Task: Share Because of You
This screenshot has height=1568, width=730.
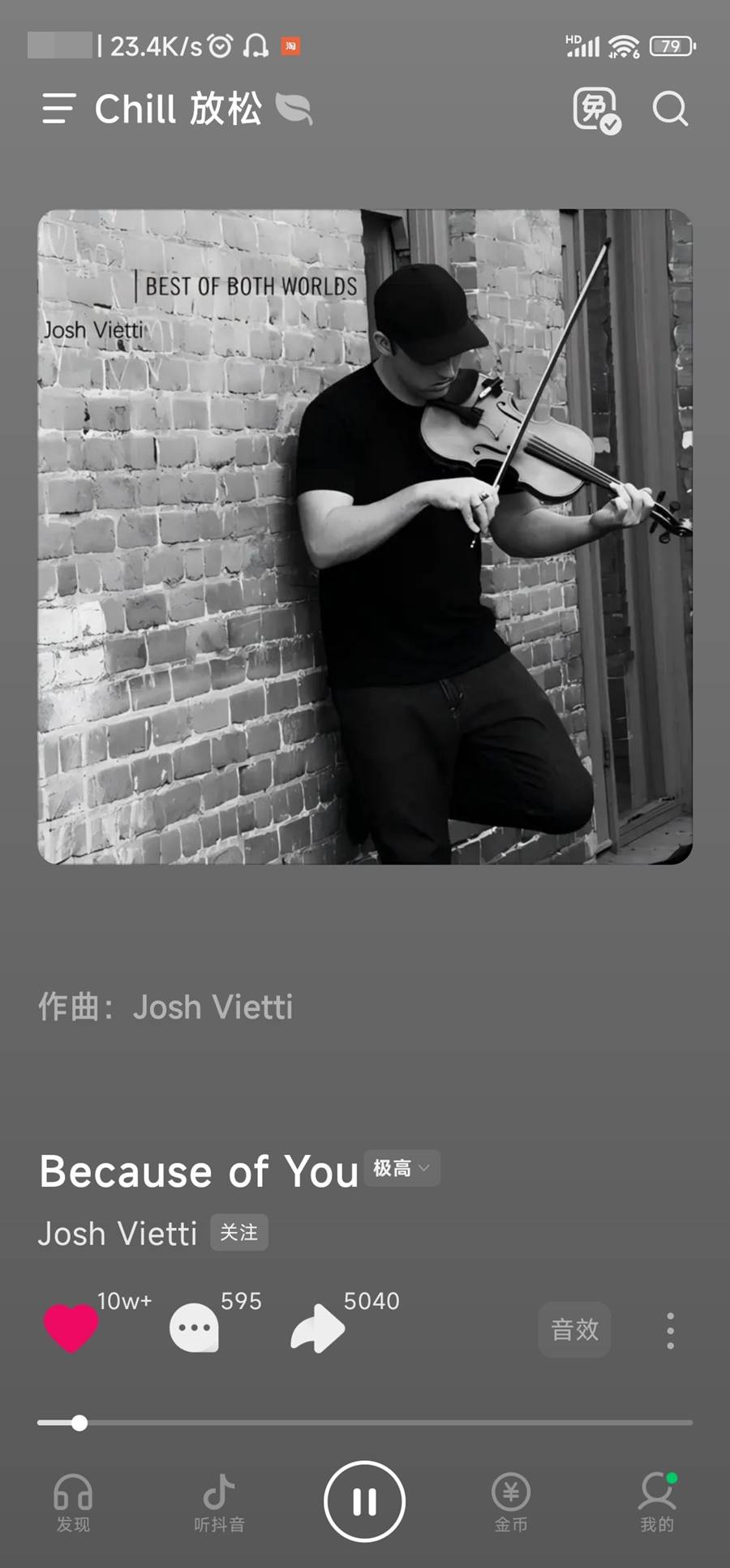Action: 318,1328
